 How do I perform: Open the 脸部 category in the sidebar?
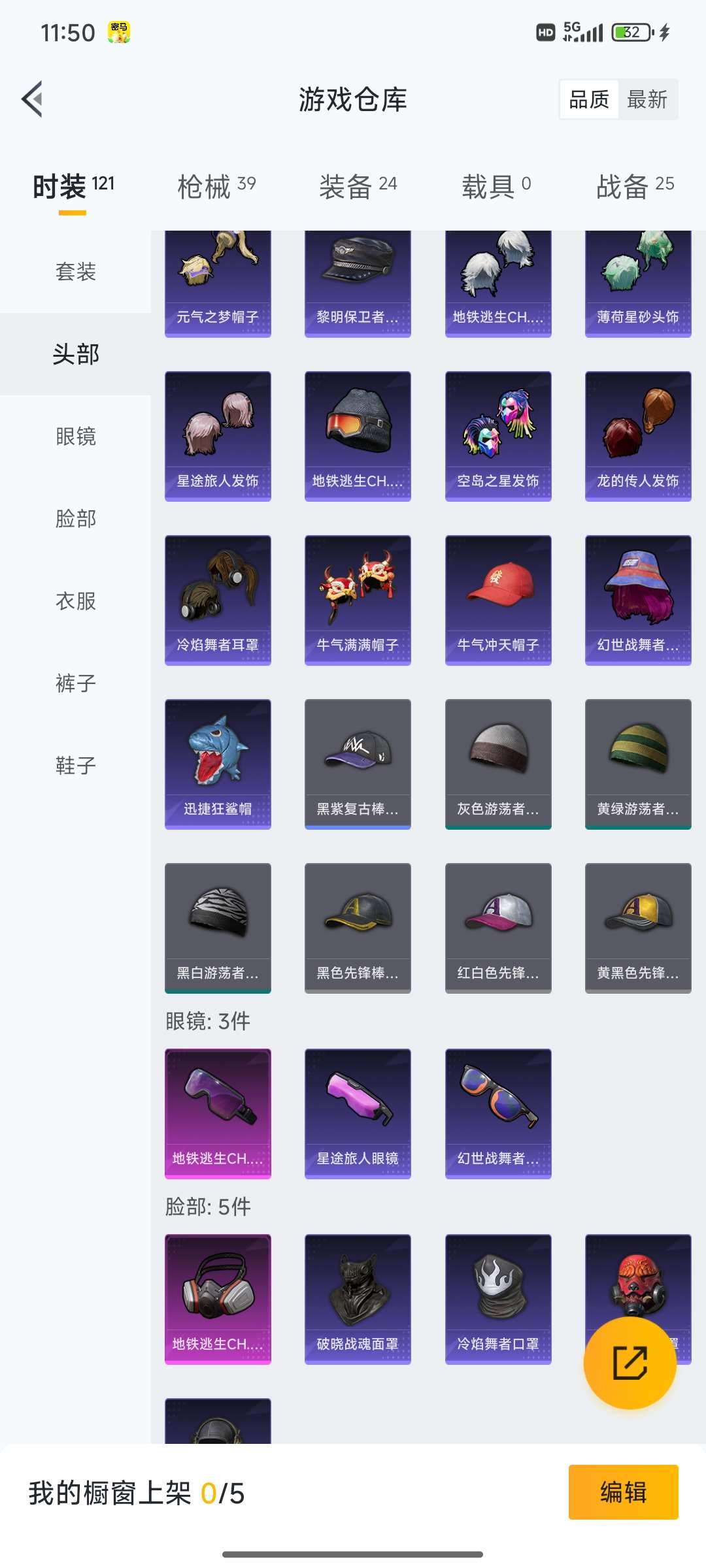pos(74,519)
